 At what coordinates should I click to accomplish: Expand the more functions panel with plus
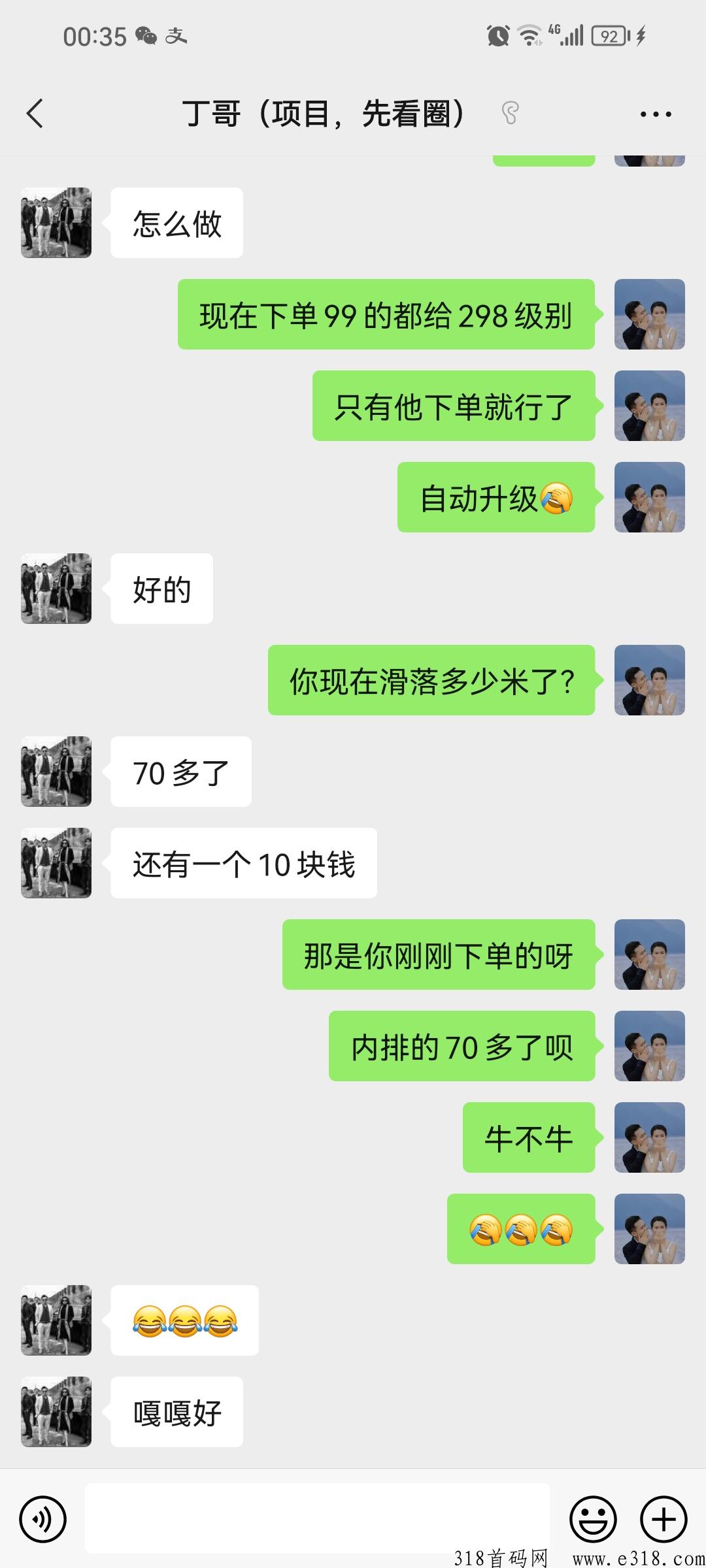pos(662,1520)
